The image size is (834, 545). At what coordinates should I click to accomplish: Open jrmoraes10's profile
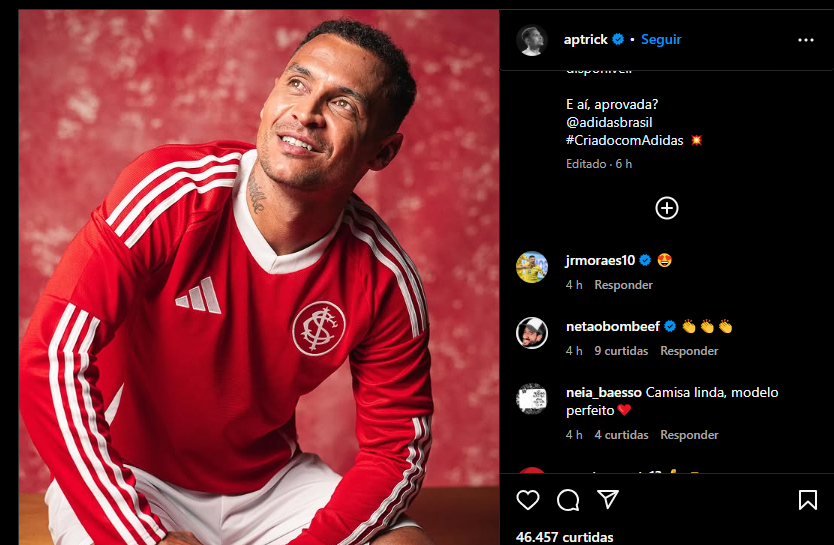coord(601,260)
